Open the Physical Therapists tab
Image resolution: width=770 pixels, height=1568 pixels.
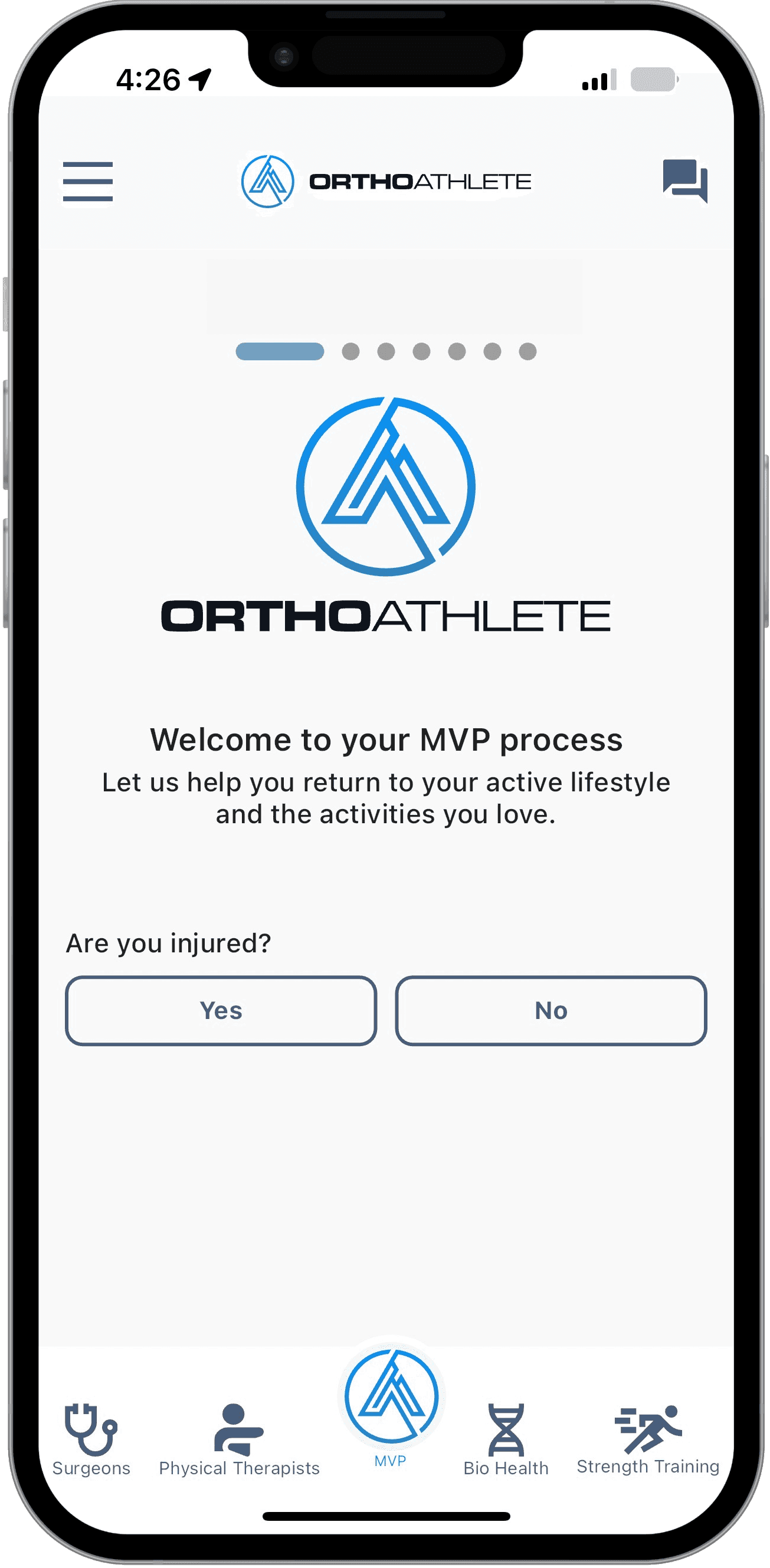click(x=239, y=1440)
